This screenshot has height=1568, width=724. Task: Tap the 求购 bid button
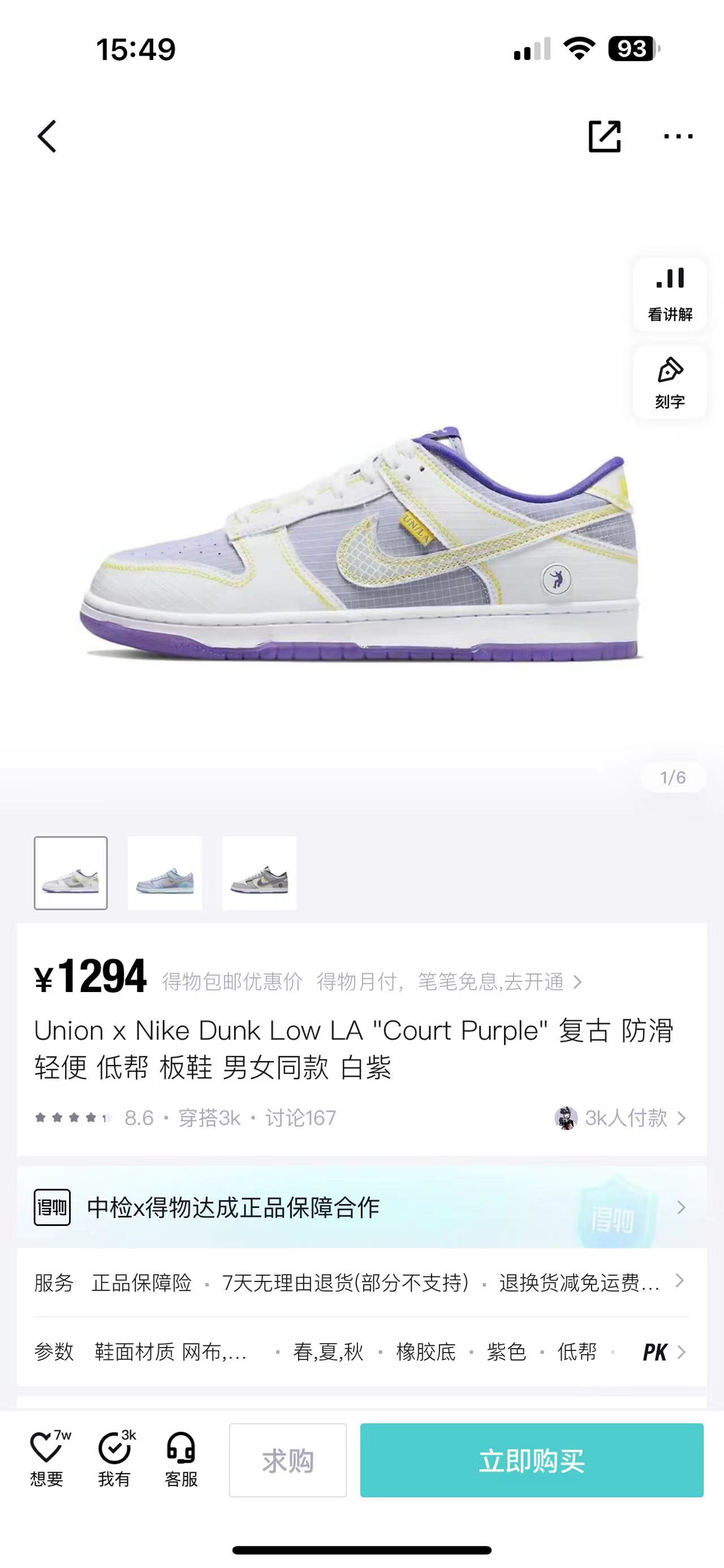coord(288,1460)
